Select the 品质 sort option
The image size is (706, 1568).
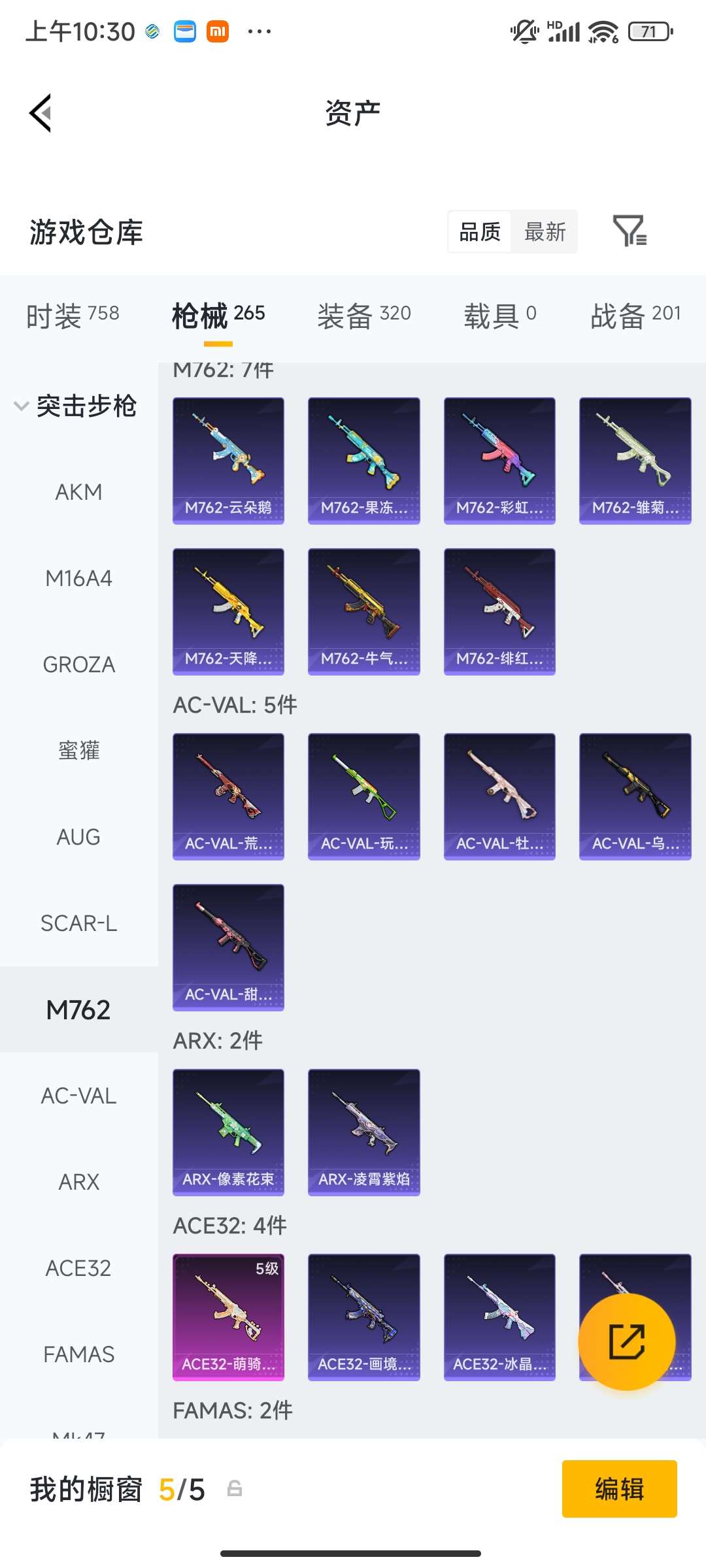point(480,232)
